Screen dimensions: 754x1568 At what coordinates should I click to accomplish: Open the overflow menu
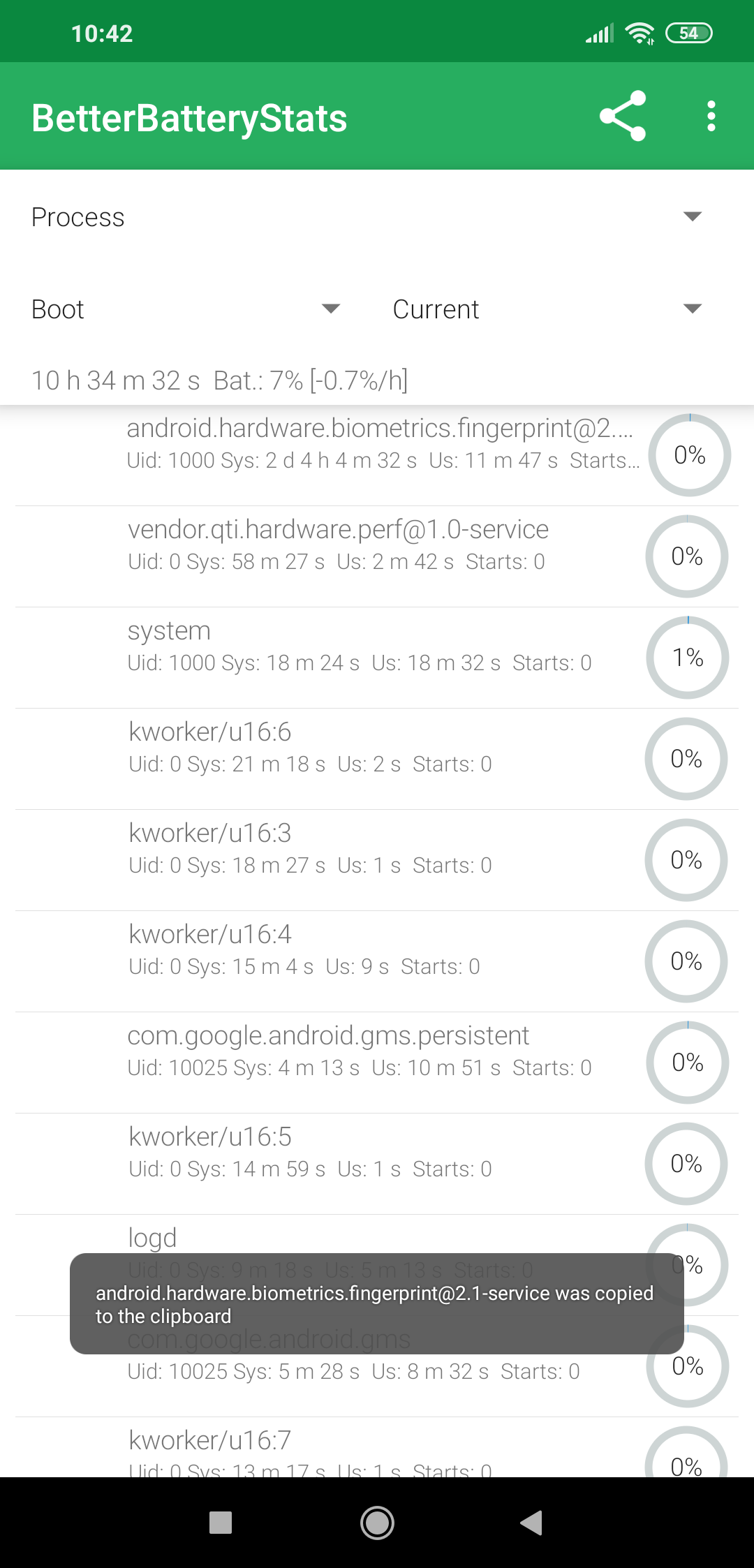(711, 116)
